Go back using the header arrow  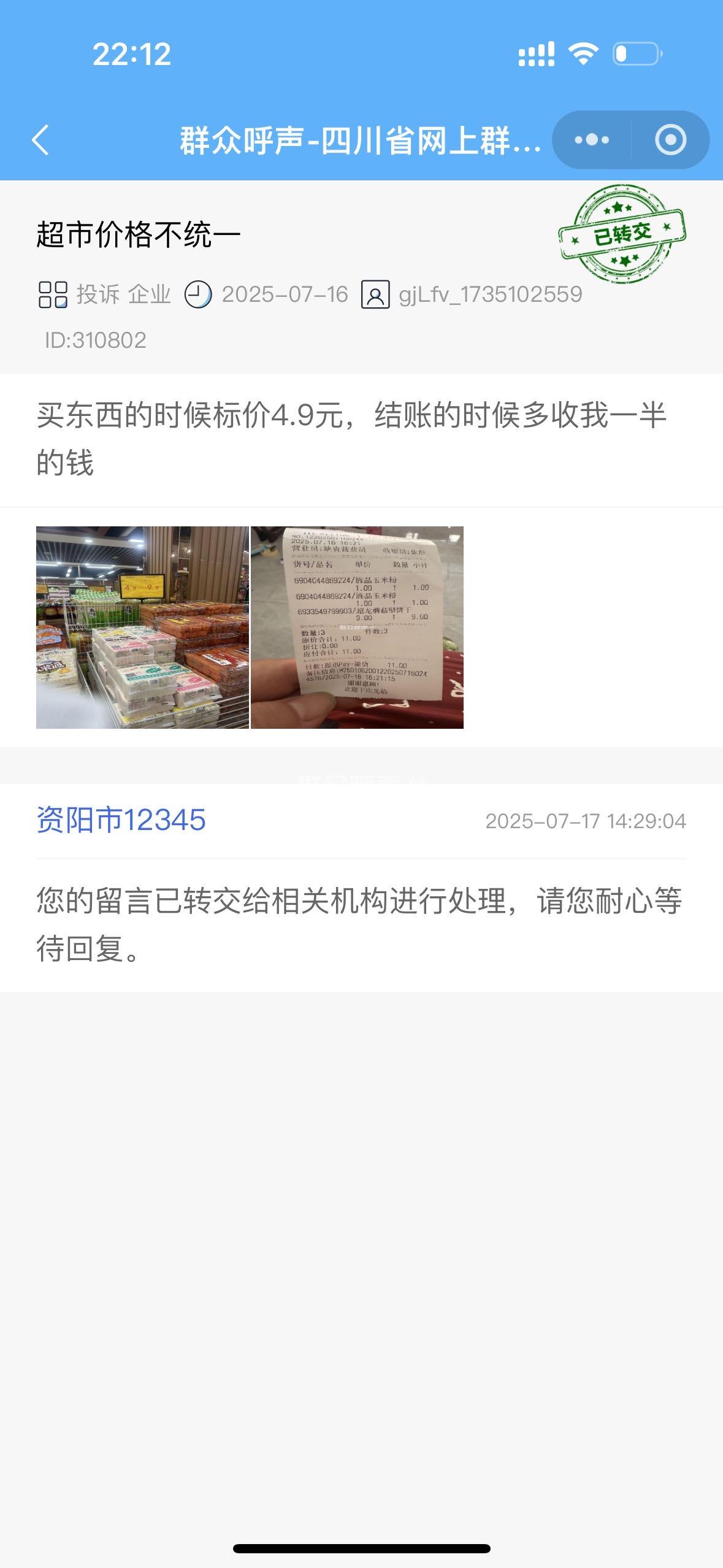click(40, 140)
